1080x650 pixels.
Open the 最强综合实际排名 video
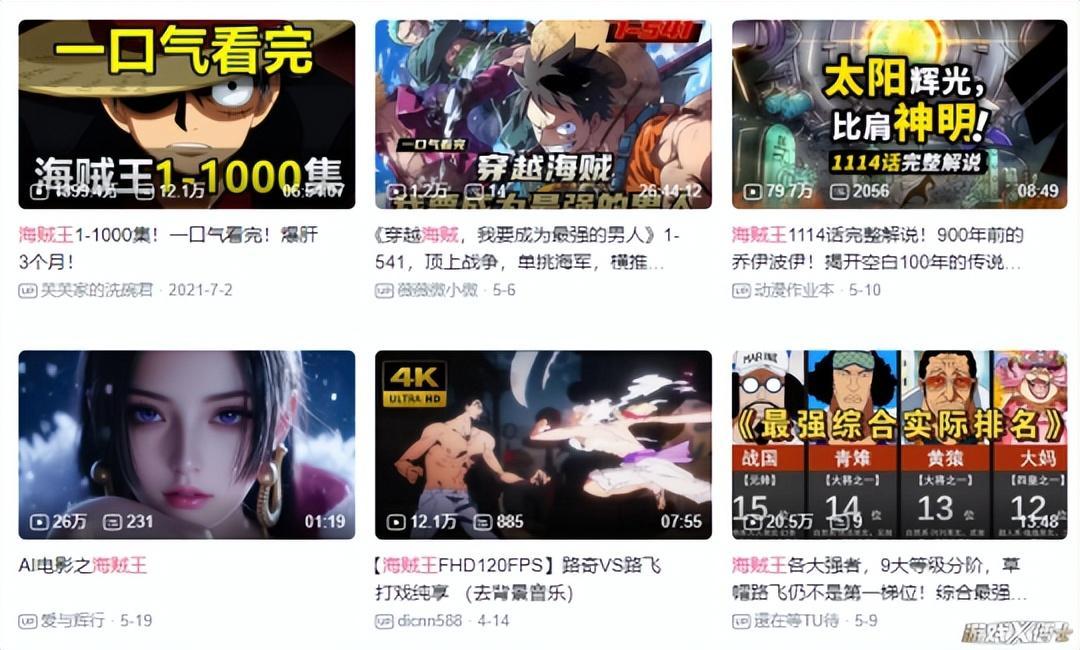click(x=899, y=444)
